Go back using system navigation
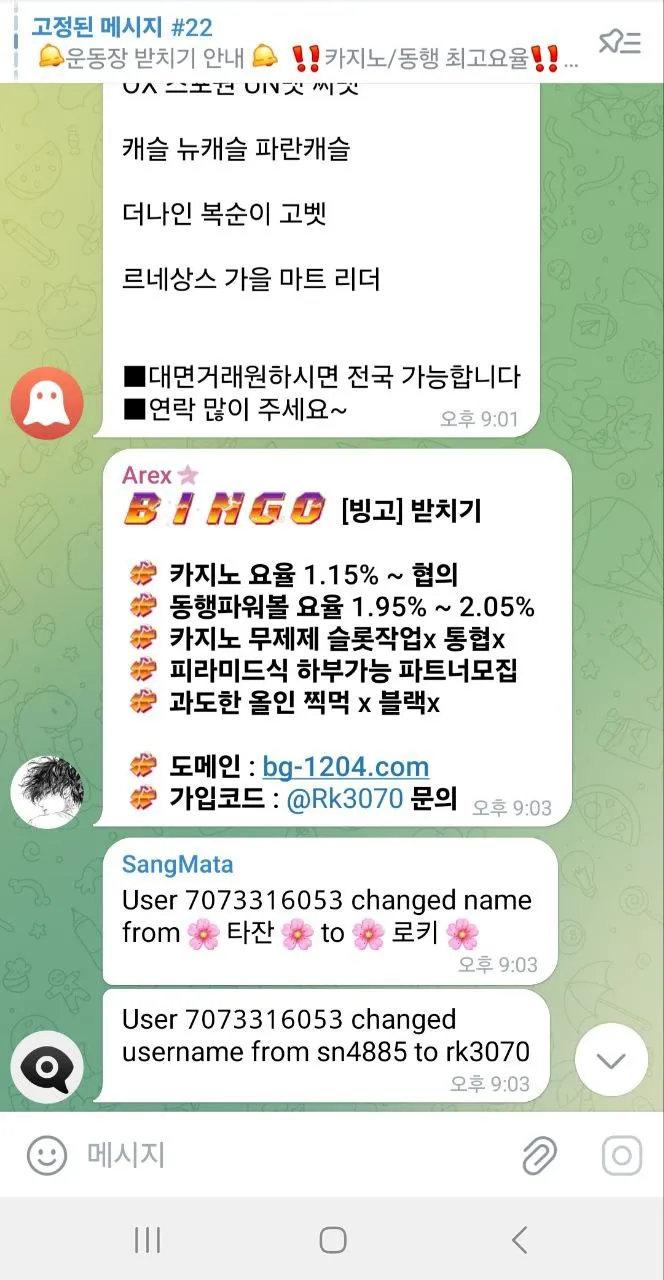 pyautogui.click(x=518, y=1241)
